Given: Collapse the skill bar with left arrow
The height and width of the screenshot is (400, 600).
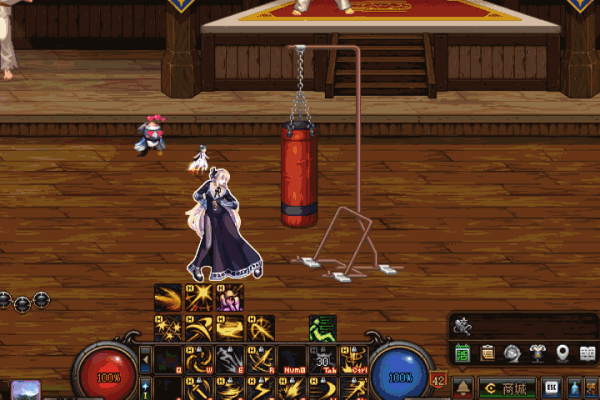Looking at the screenshot, I should coord(145,359).
